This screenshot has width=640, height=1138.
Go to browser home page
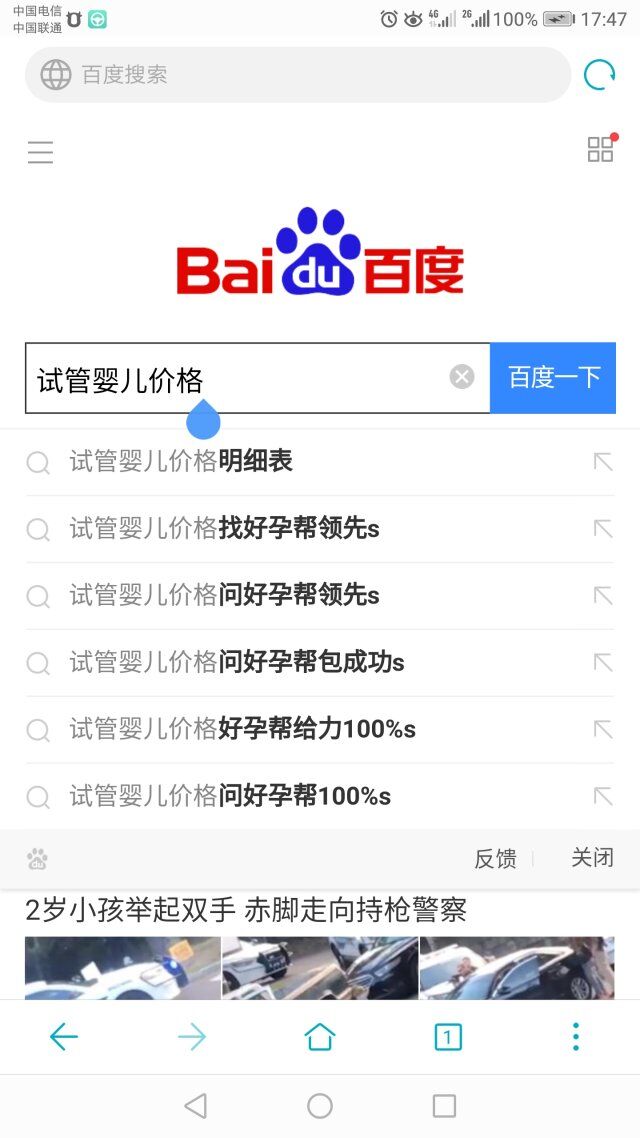320,1037
